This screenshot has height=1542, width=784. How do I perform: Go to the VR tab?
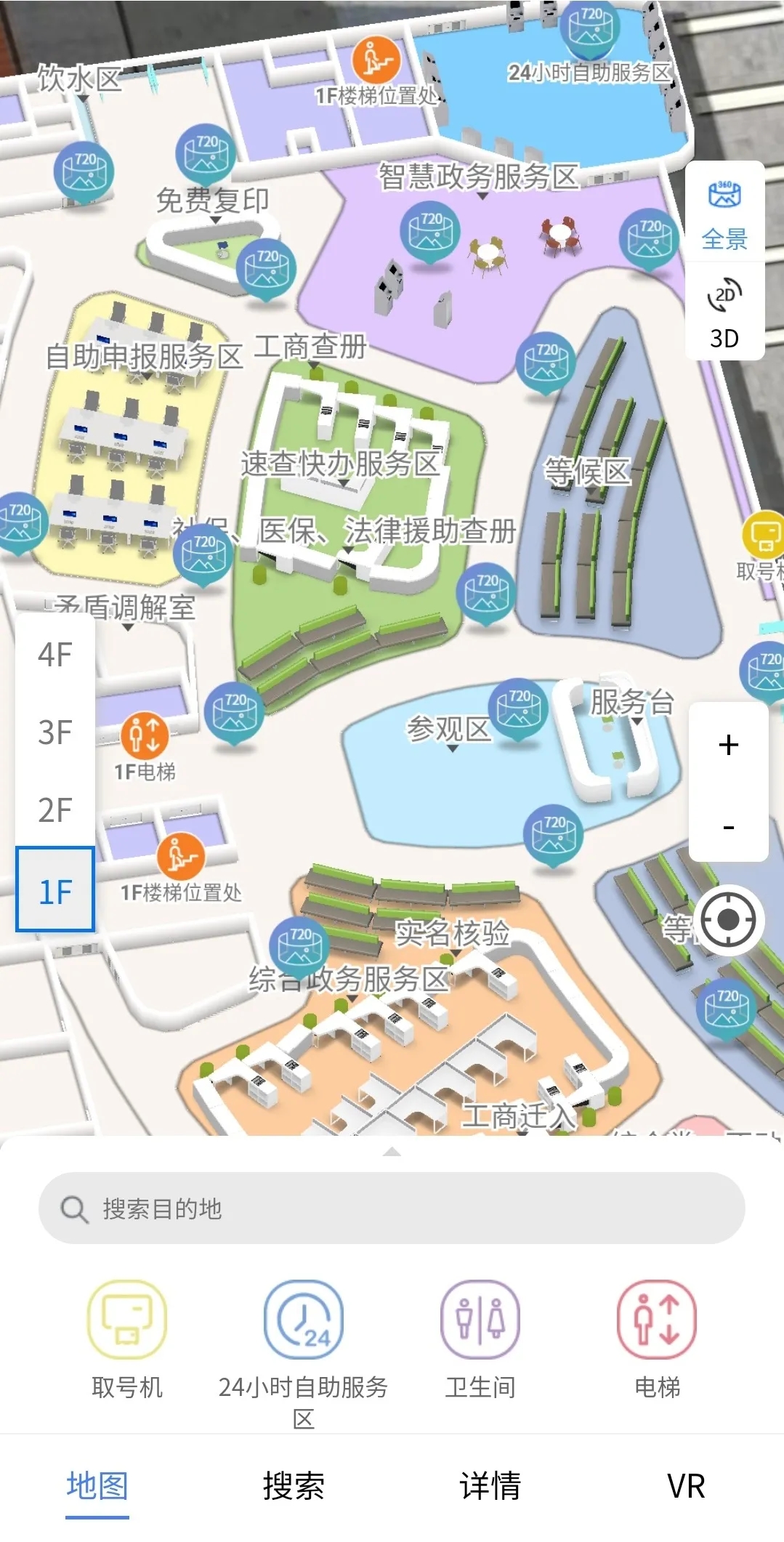click(686, 1485)
